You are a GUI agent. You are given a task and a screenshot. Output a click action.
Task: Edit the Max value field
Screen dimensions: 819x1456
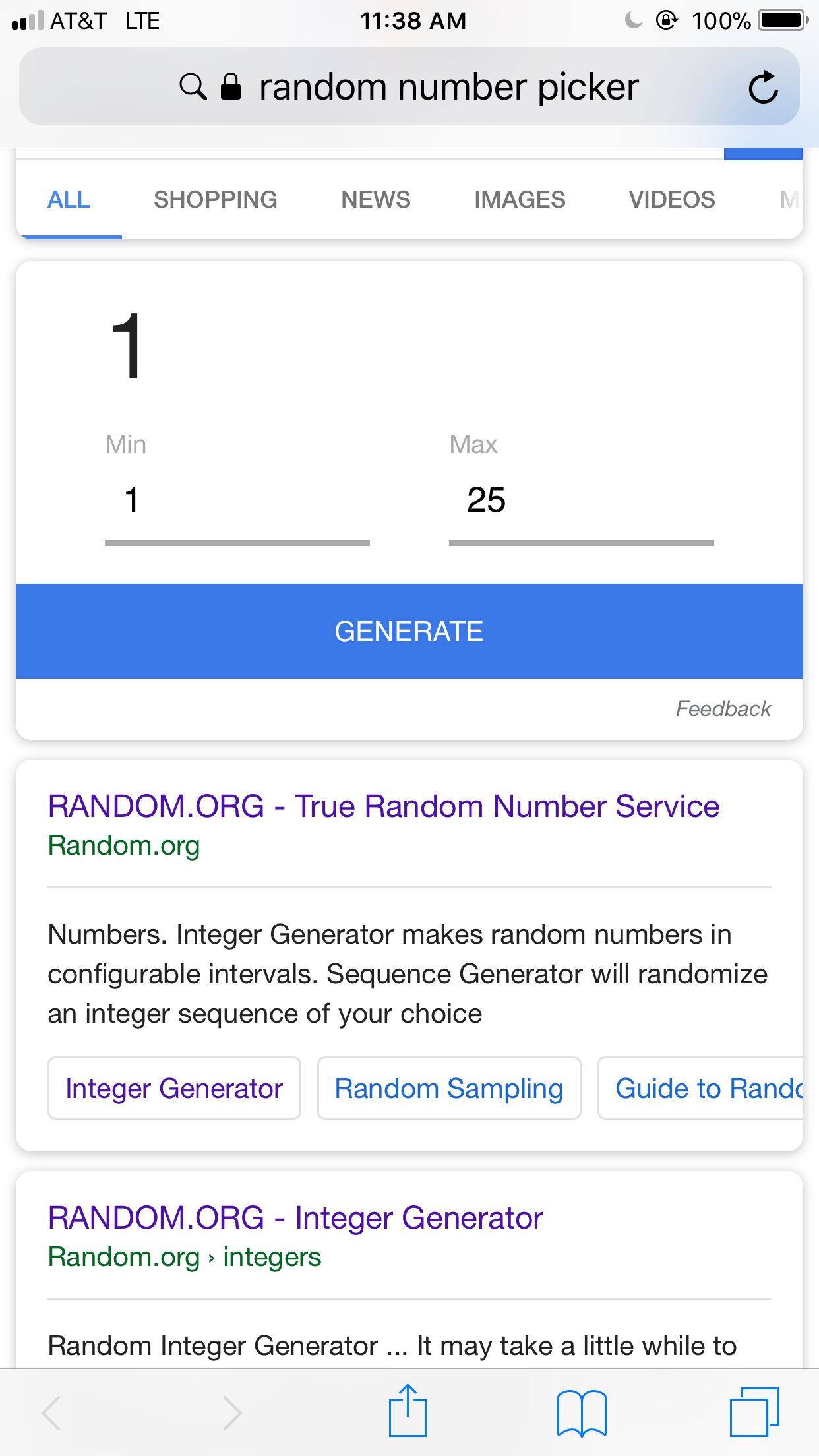tap(582, 501)
